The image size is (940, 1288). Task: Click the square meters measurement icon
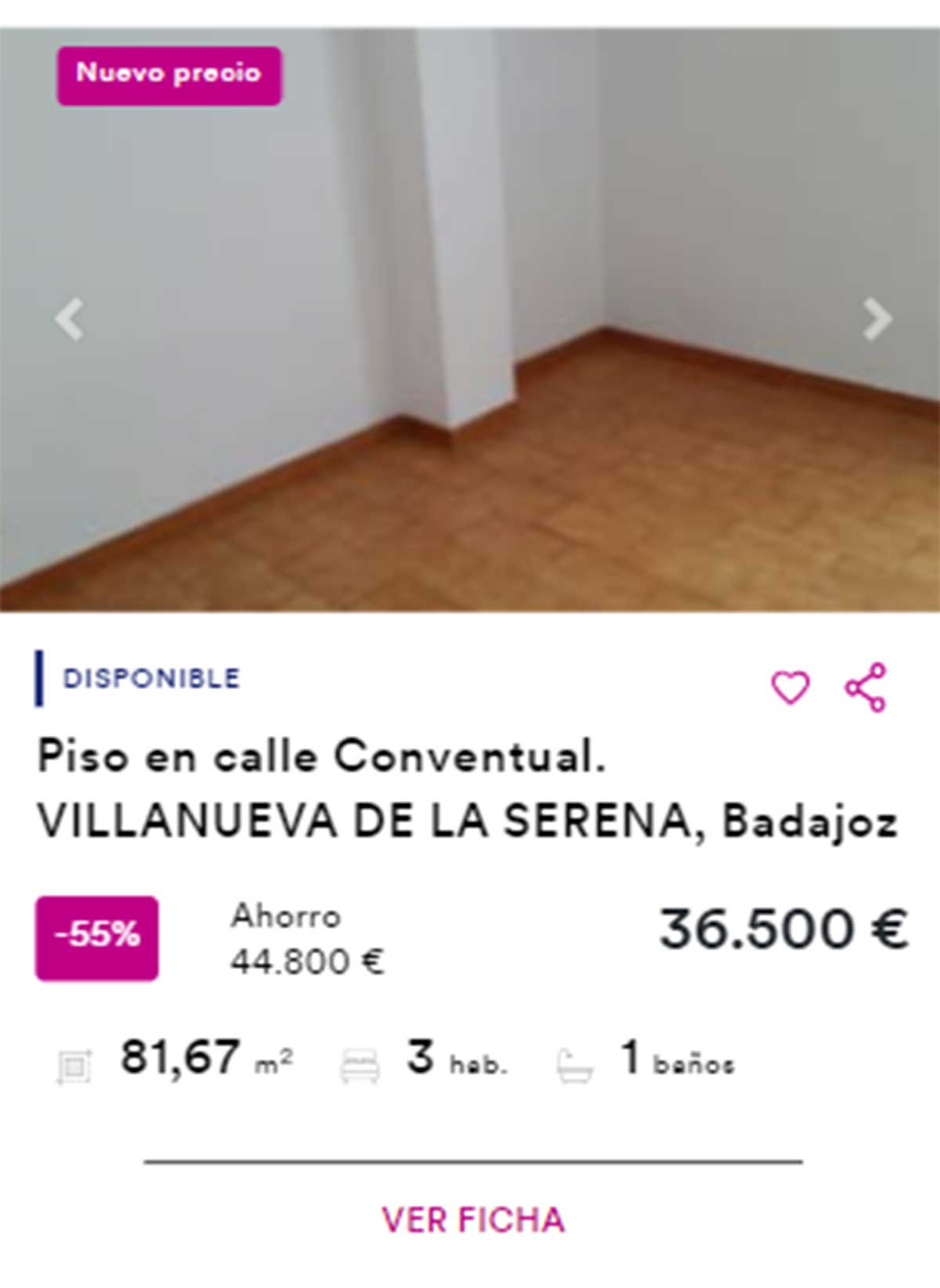tap(74, 1063)
